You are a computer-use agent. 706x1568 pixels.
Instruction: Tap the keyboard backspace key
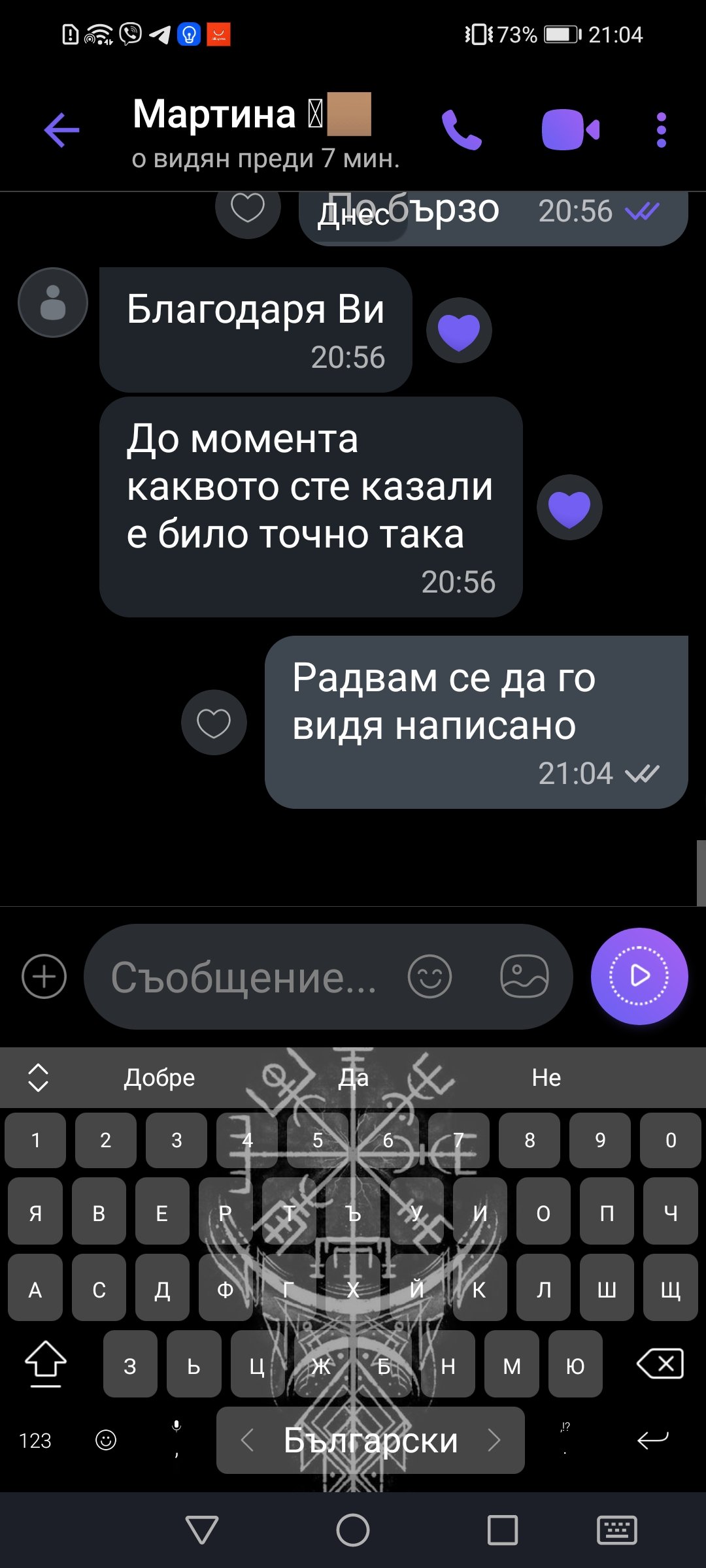tap(660, 1364)
